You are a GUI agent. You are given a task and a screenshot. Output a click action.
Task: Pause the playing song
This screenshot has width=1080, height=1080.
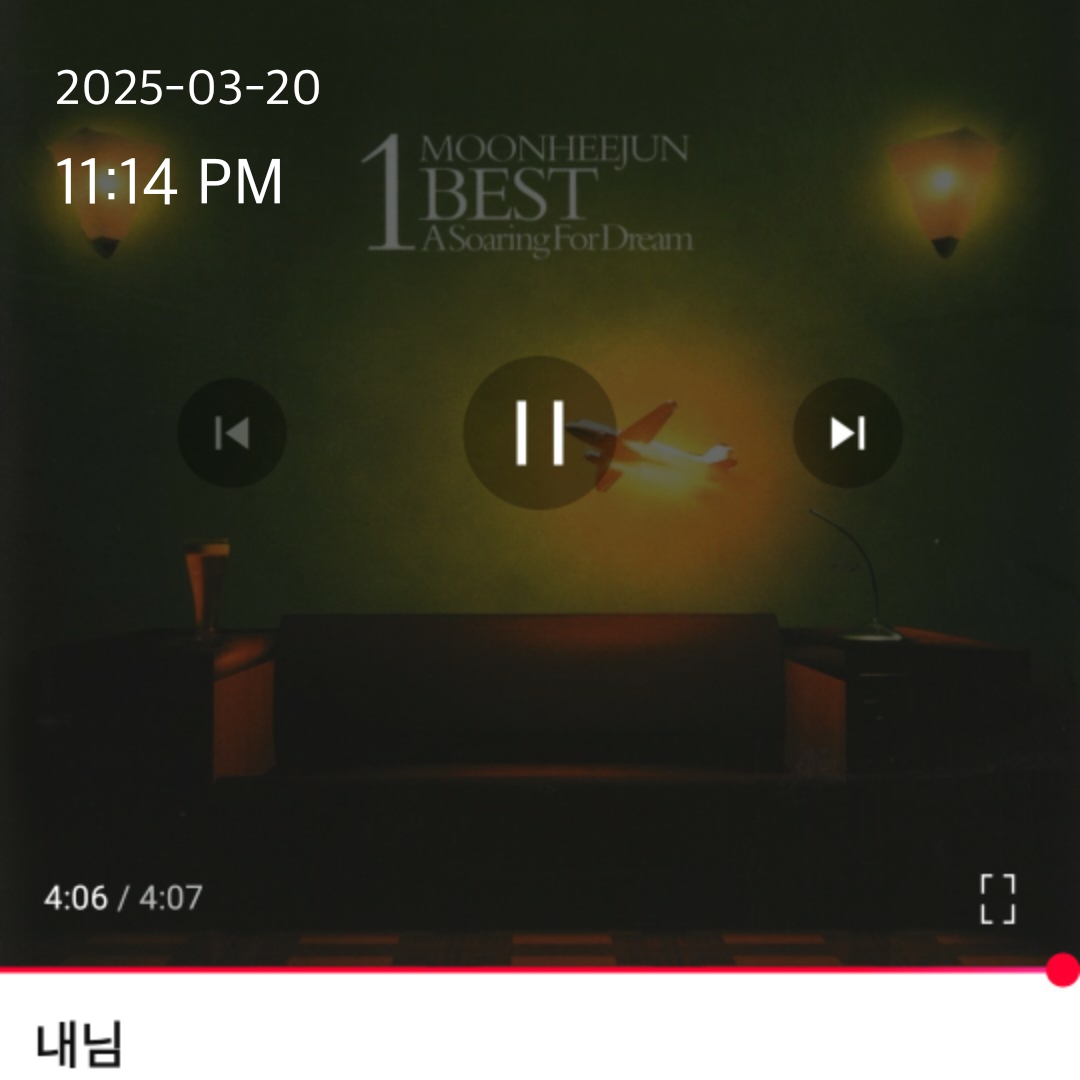coord(540,433)
